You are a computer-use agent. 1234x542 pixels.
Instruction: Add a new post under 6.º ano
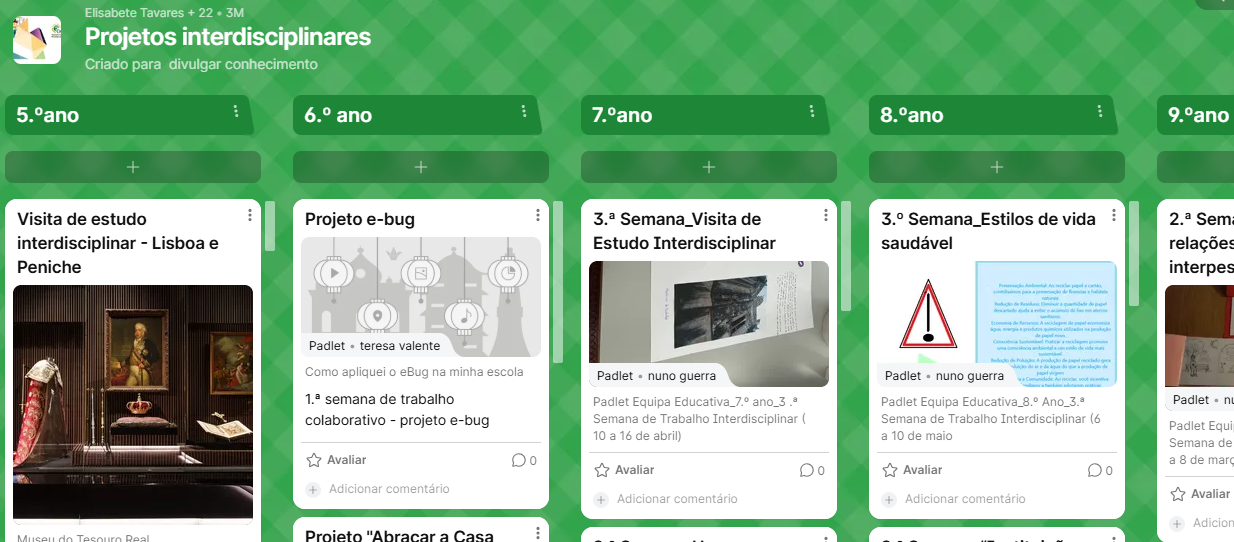click(421, 167)
